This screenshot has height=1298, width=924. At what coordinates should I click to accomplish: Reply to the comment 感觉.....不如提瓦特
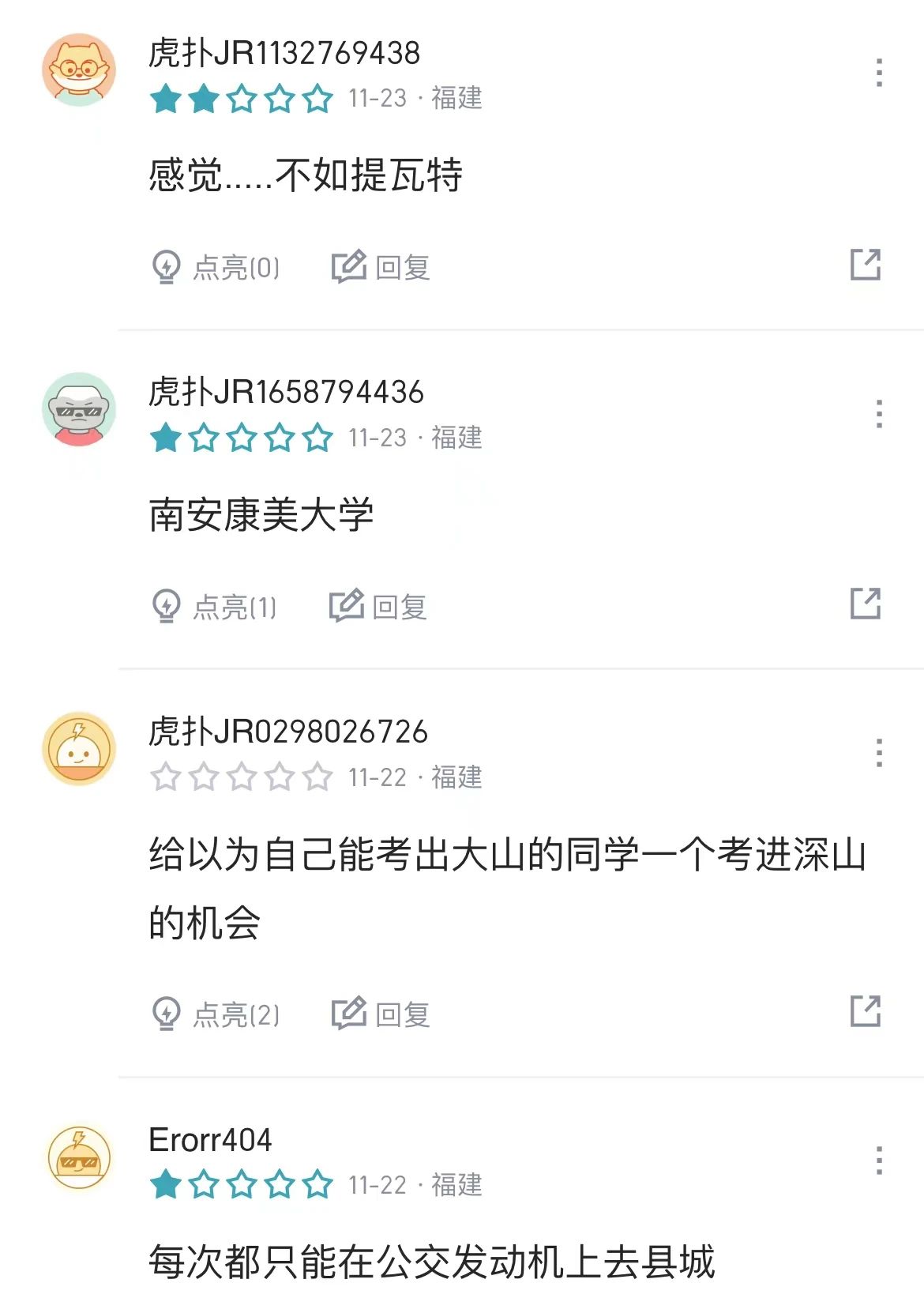pos(381,267)
